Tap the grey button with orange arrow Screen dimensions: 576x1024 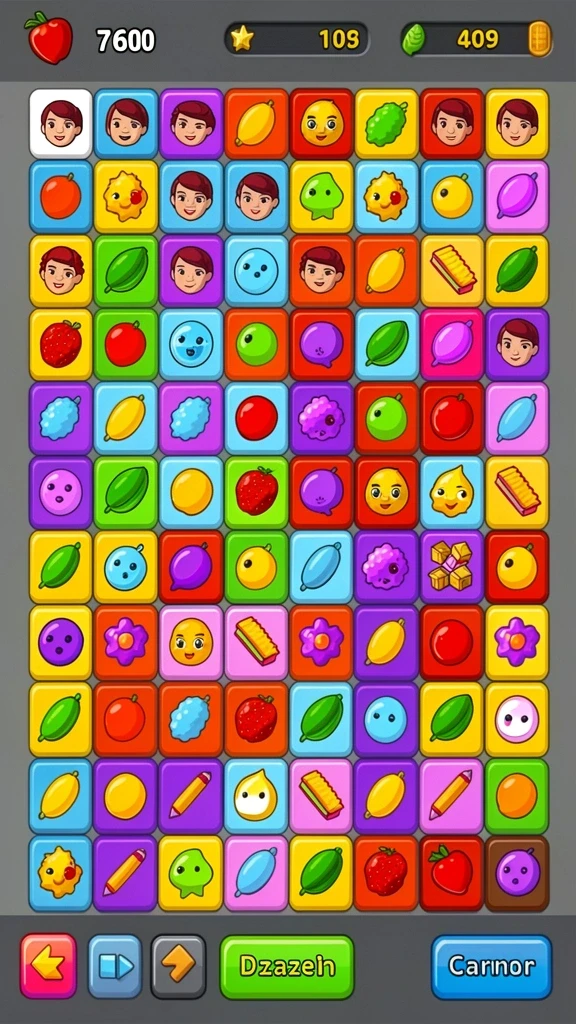(x=178, y=966)
